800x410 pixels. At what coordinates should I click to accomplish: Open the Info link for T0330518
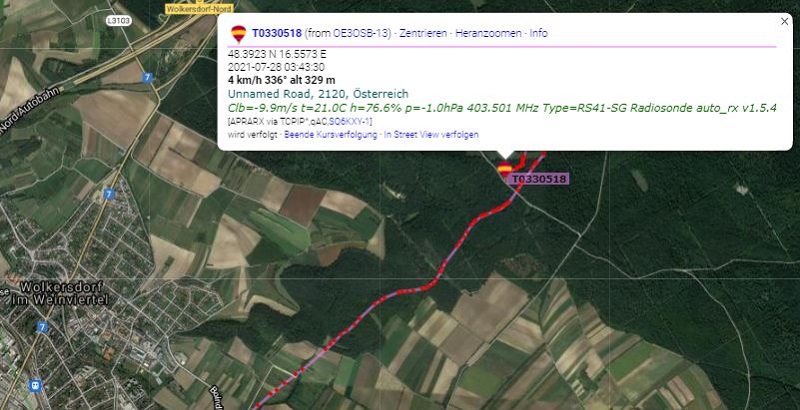[x=538, y=33]
